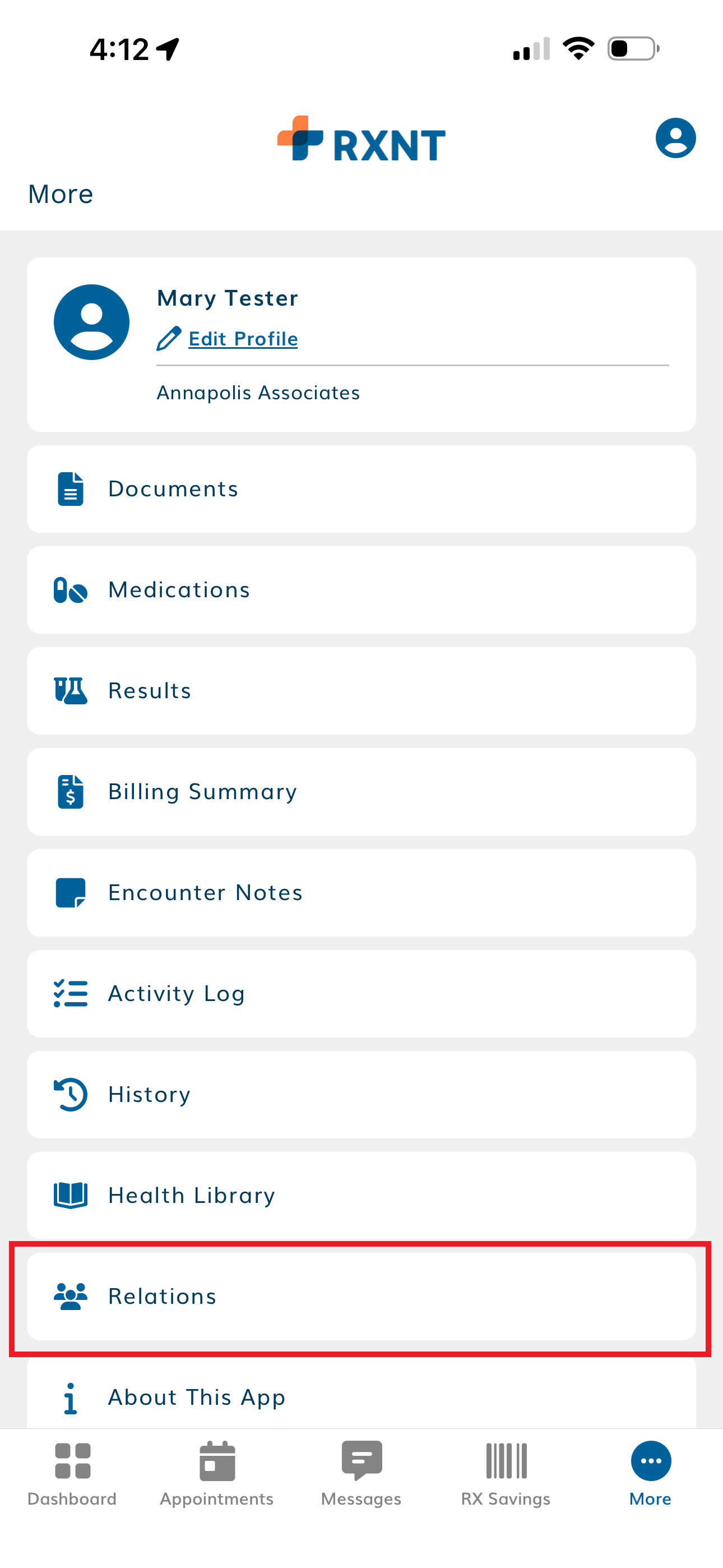Open Encounter Notes
723x1568 pixels.
click(x=361, y=892)
